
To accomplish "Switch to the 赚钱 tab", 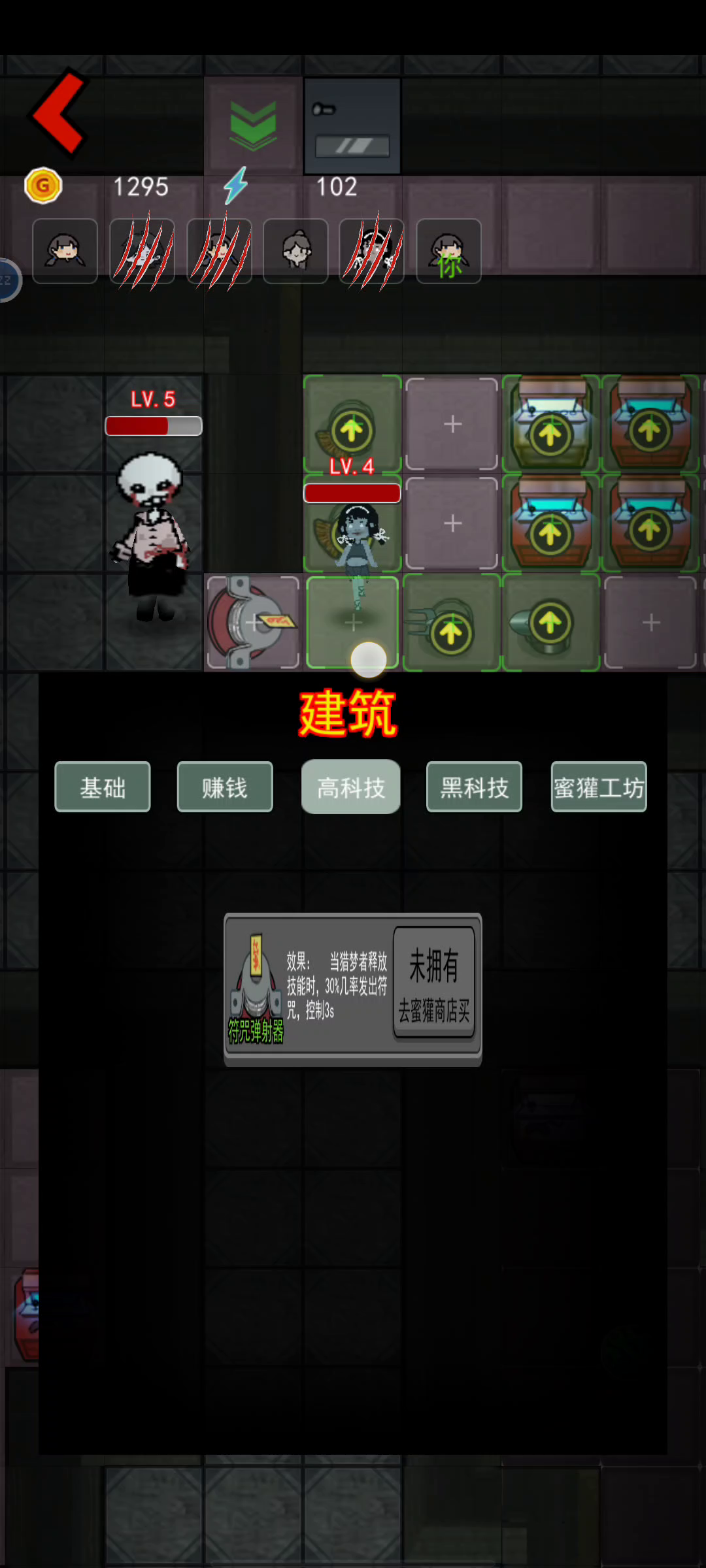I will tap(225, 787).
